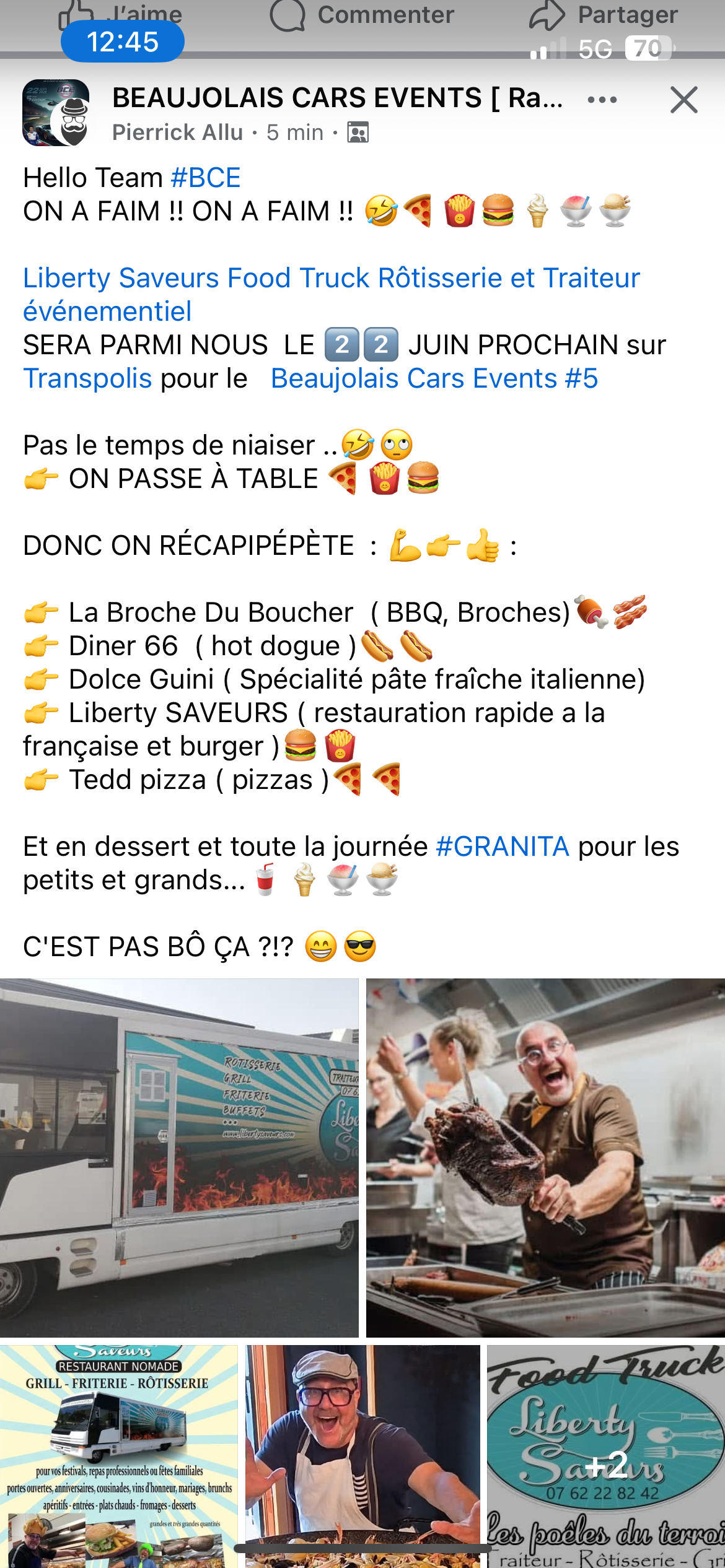Open the Beaujolais Cars Events group name
The image size is (725, 1568).
point(338,98)
